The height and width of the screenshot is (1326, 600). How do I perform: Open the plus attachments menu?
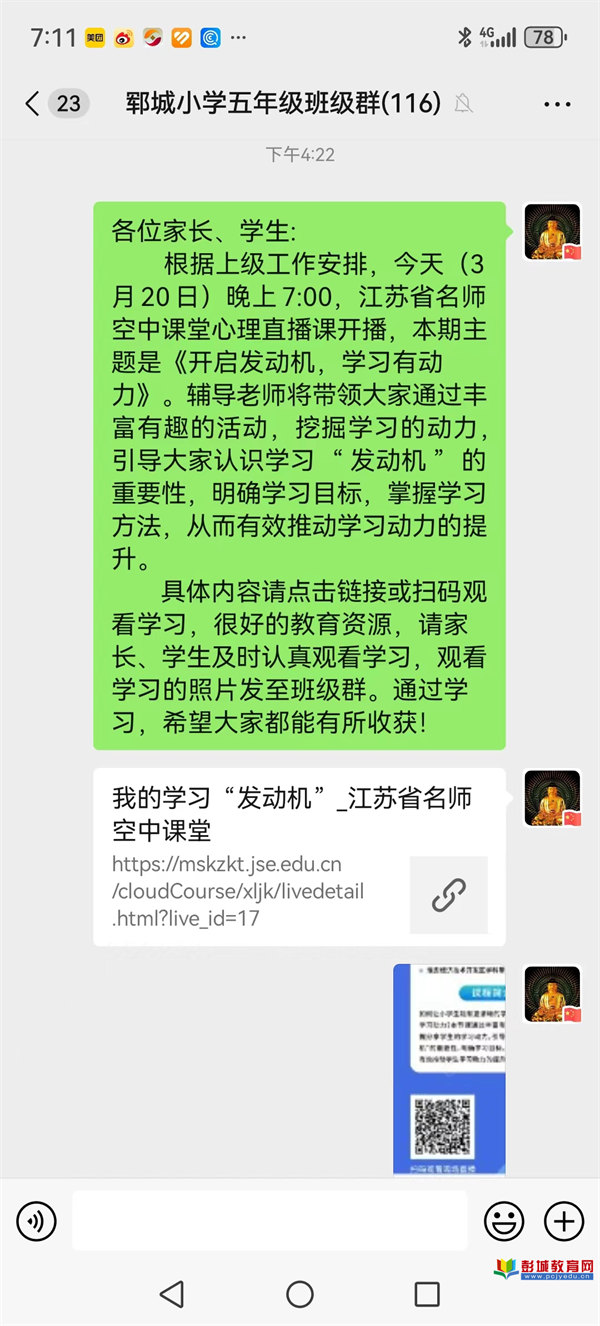563,1221
